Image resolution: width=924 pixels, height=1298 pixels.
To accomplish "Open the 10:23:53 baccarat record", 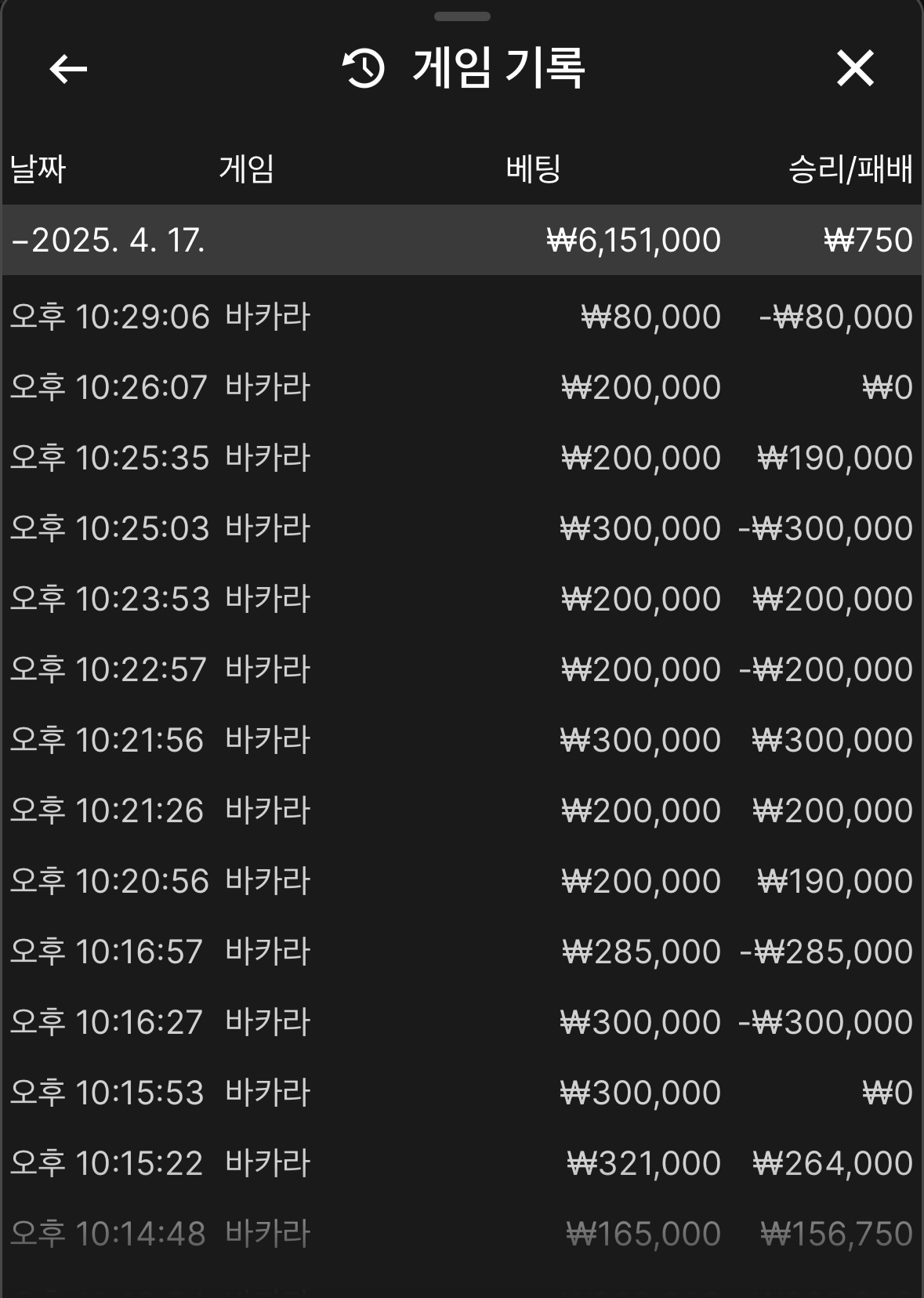I will (461, 600).
